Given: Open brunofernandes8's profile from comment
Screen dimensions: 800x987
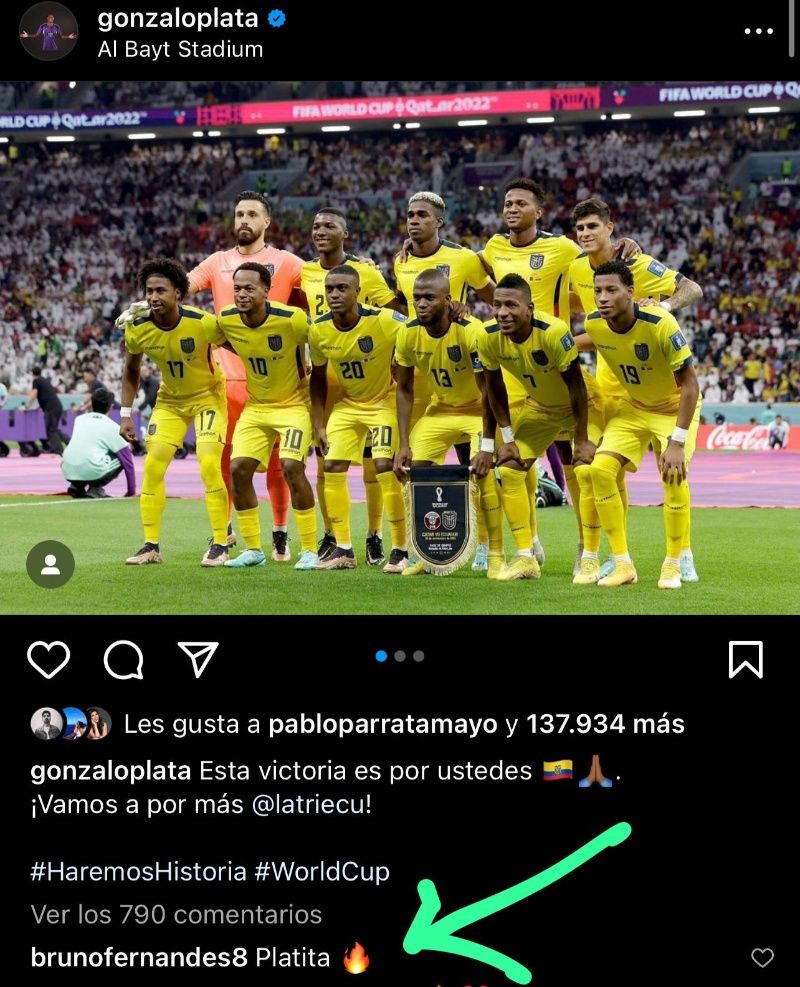Looking at the screenshot, I should (x=139, y=957).
